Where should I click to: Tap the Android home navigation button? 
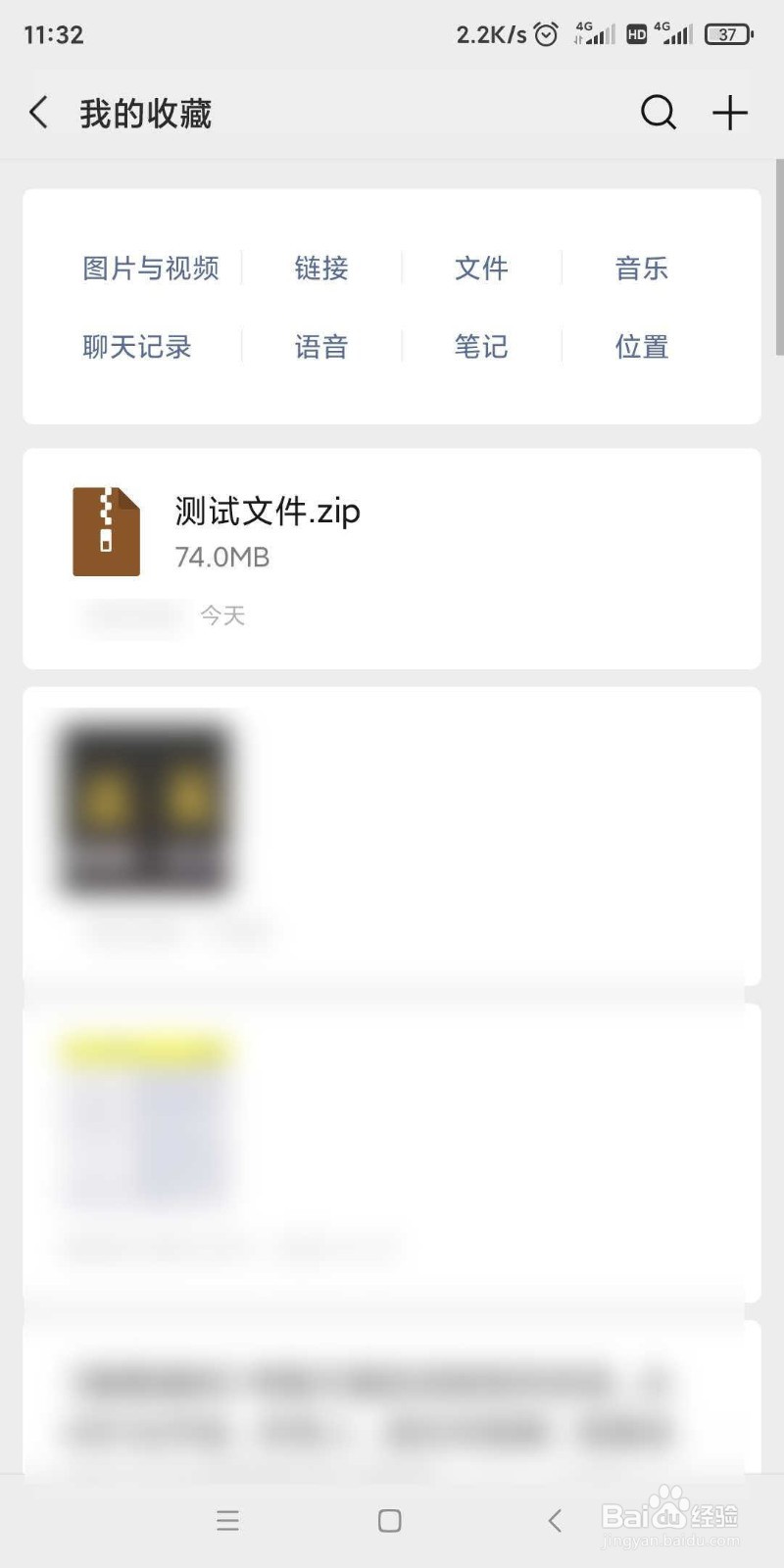tap(388, 1520)
